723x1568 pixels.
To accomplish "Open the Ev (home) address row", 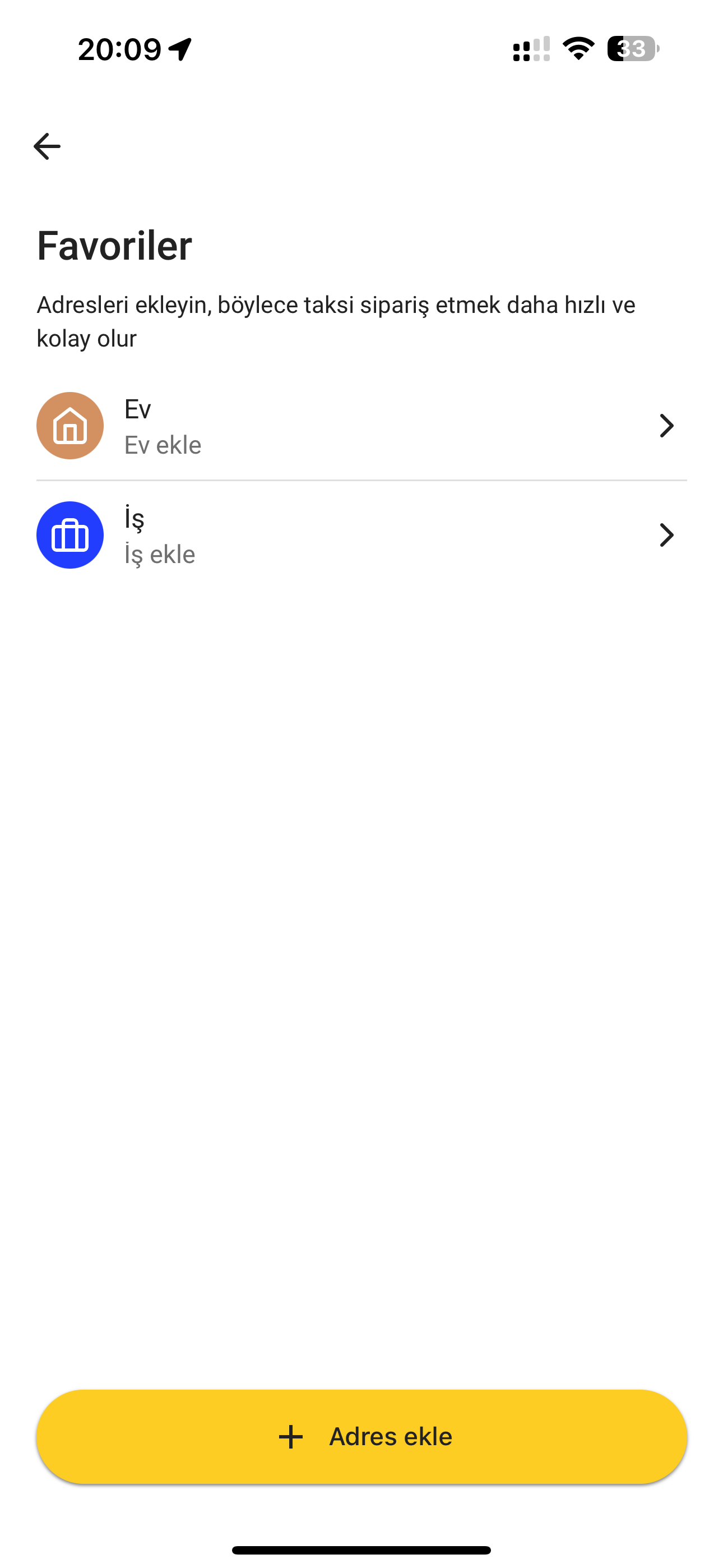I will click(361, 426).
